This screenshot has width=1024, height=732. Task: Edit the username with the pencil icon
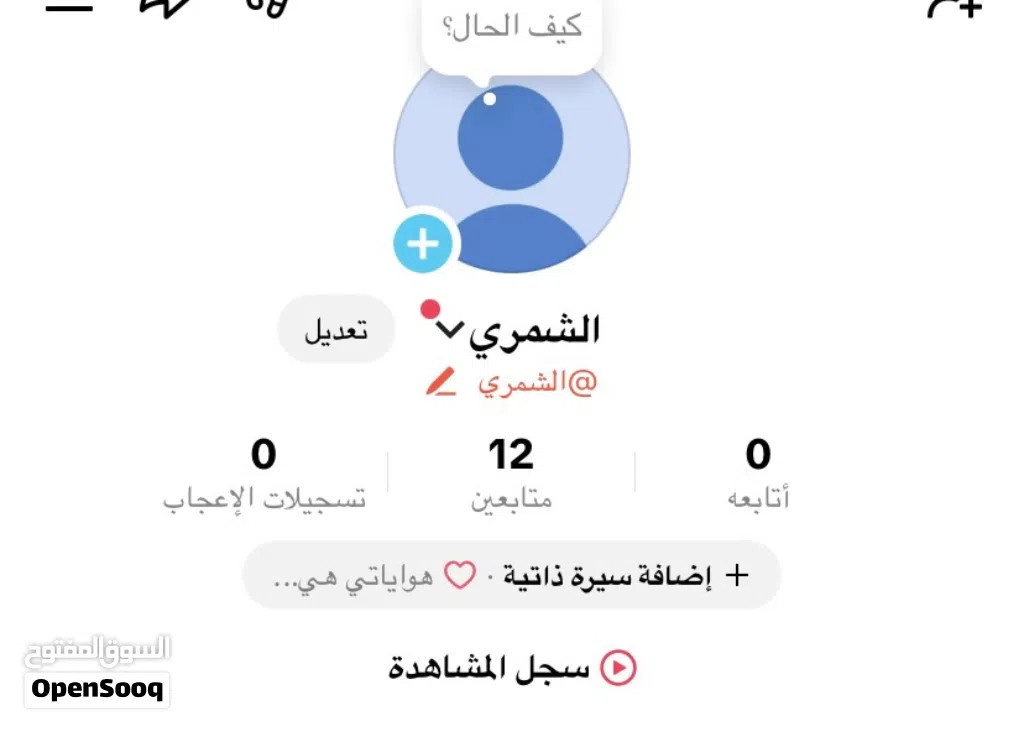(440, 383)
